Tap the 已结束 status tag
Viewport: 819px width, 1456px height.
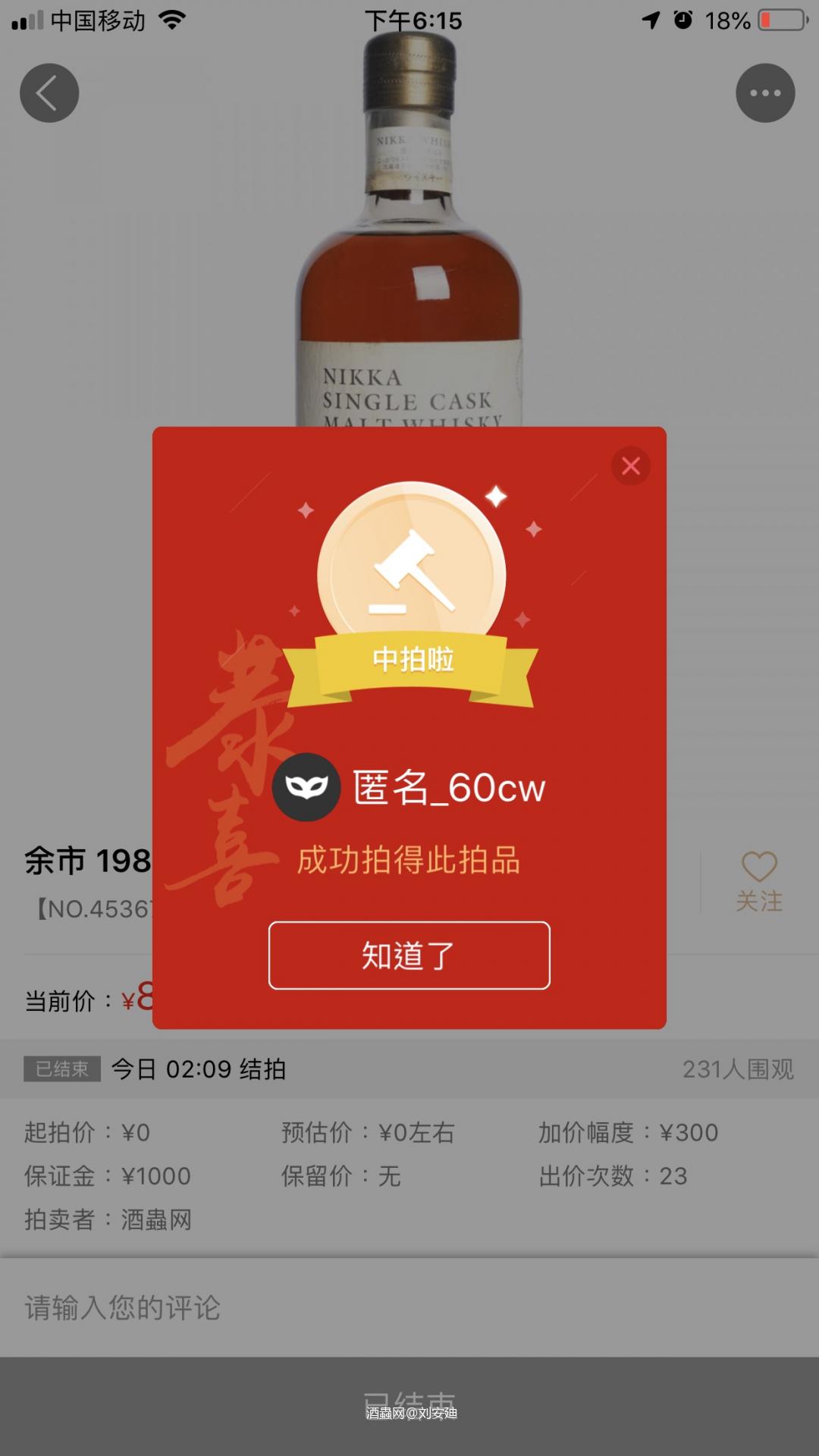61,1070
